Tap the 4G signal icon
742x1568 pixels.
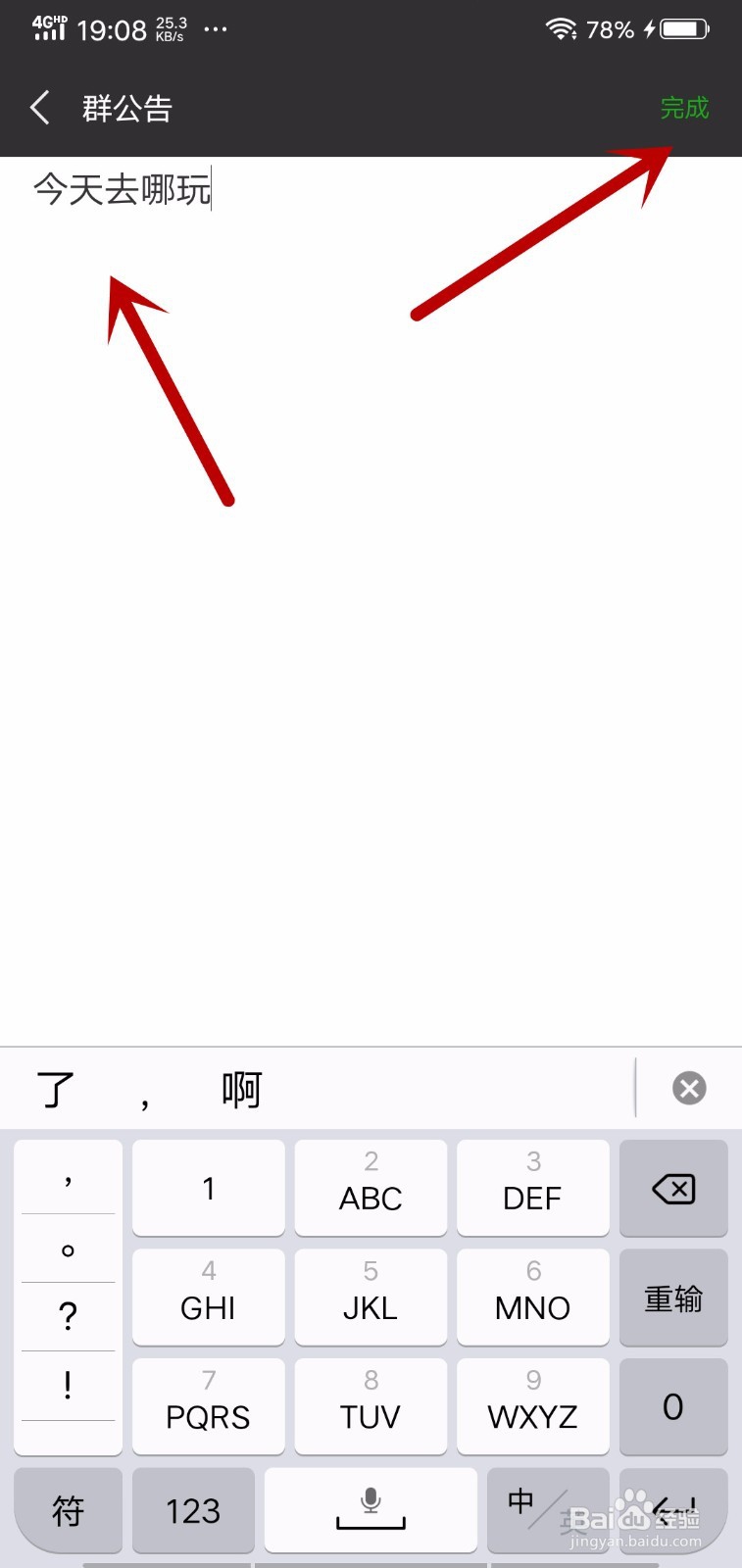[47, 28]
